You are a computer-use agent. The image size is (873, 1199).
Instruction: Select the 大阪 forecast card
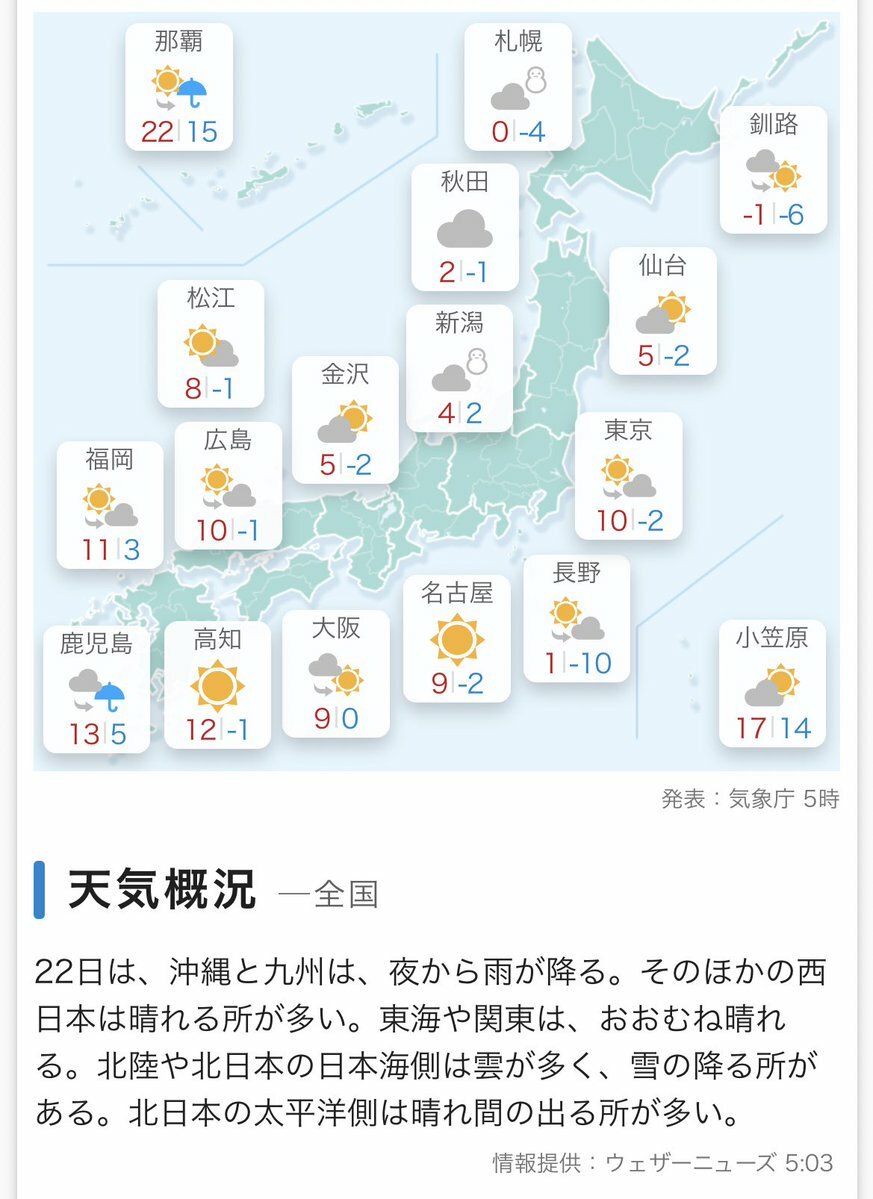click(336, 673)
